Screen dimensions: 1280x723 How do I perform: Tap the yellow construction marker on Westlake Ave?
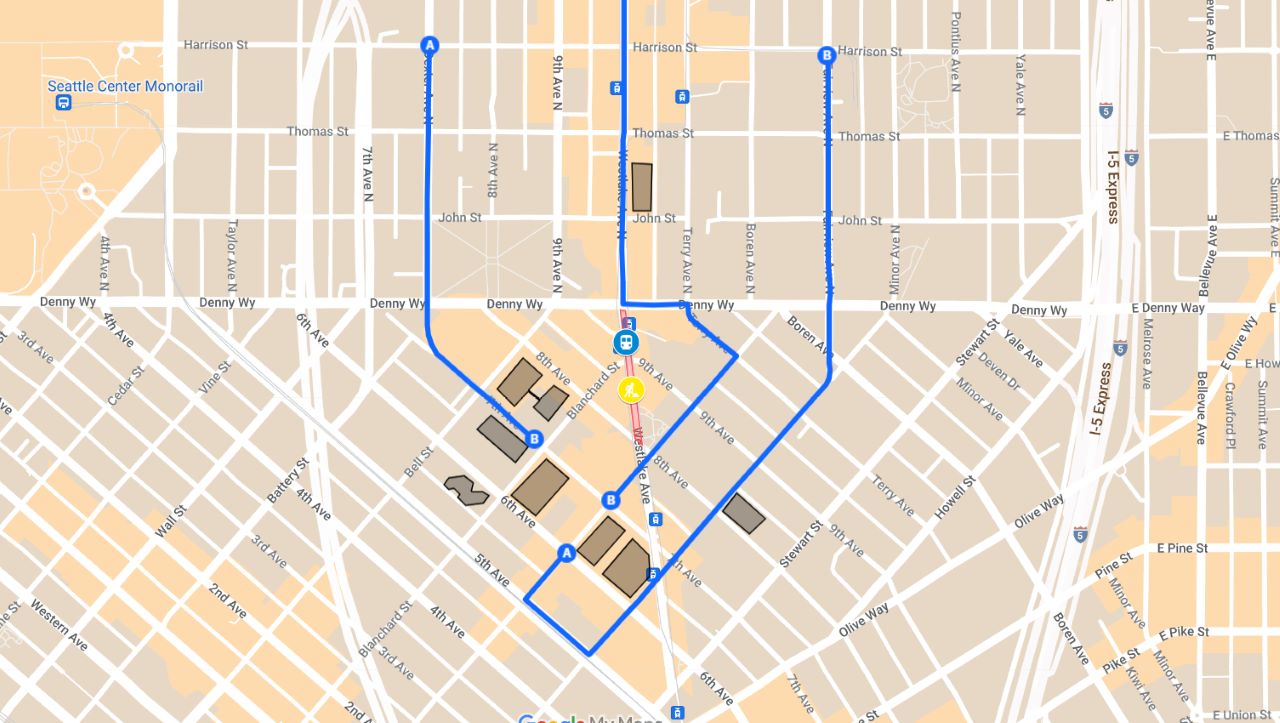click(x=631, y=390)
